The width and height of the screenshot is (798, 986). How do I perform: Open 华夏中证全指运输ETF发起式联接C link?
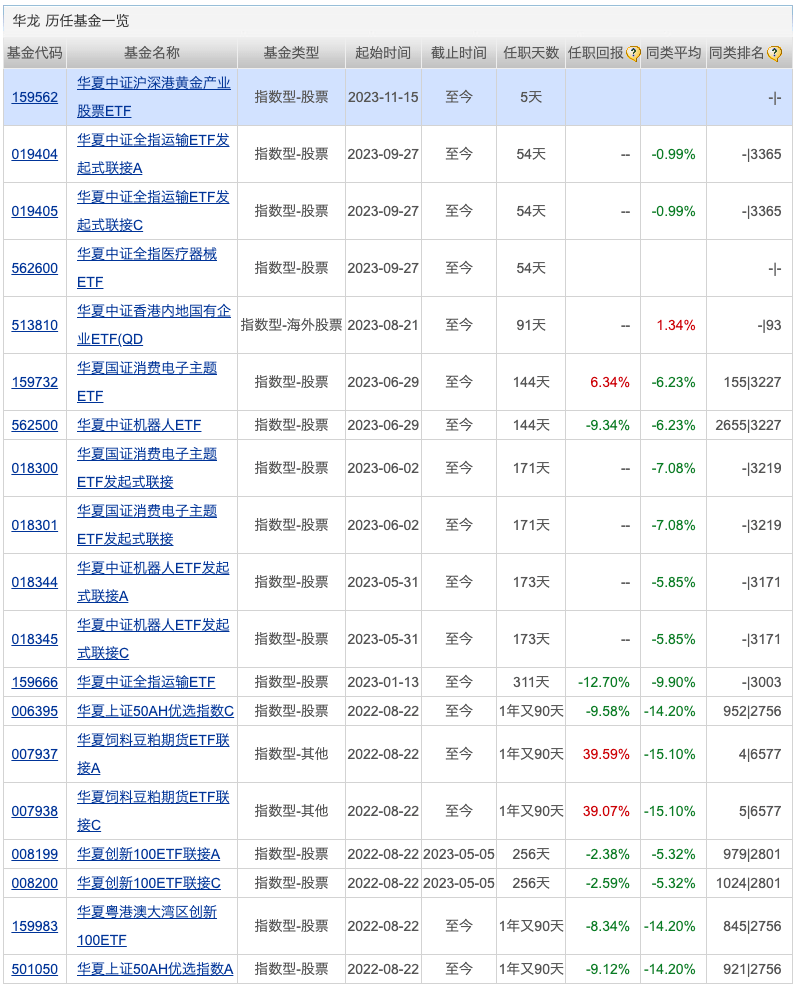(153, 197)
